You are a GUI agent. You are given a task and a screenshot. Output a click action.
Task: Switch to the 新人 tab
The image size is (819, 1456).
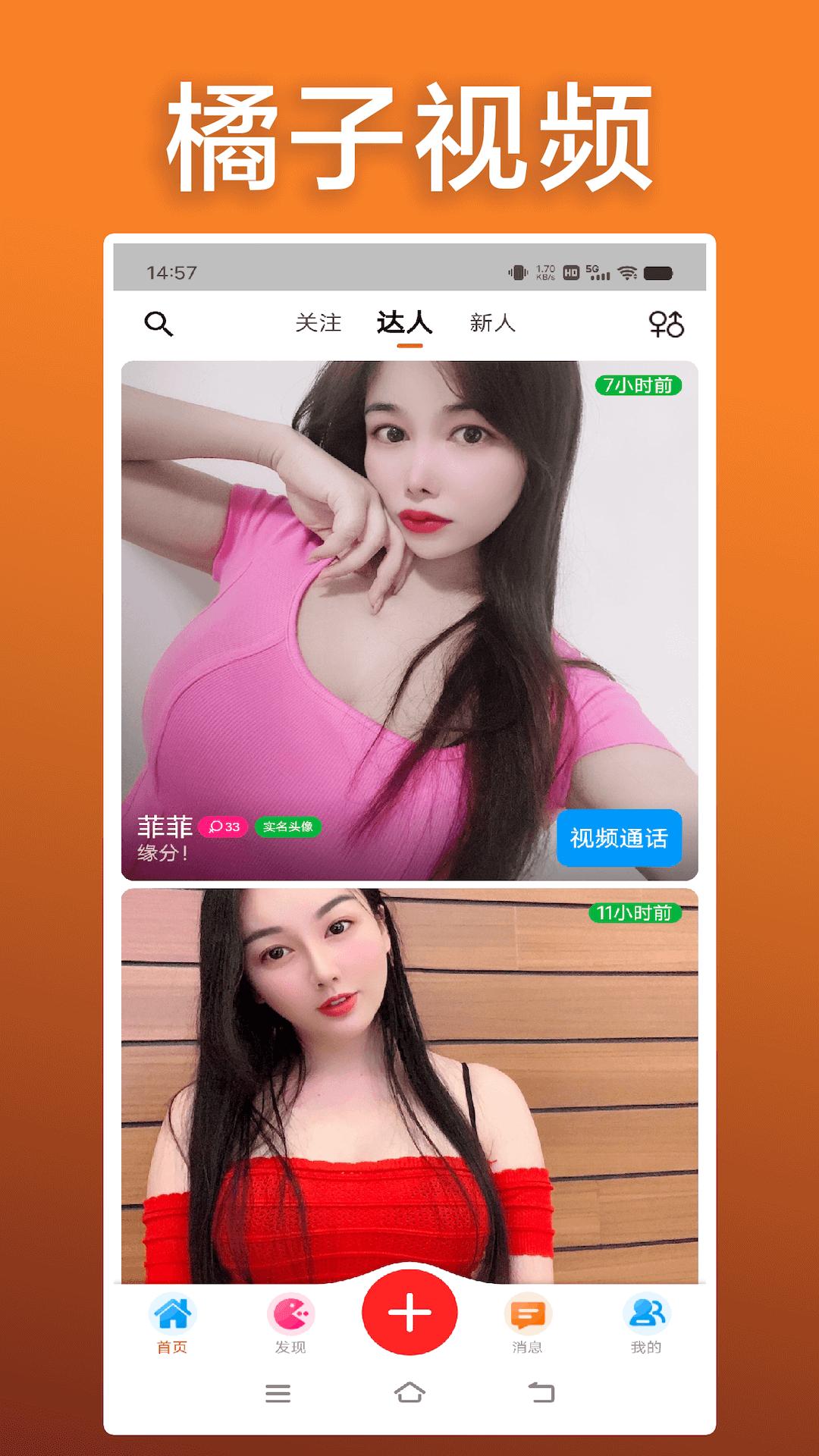pyautogui.click(x=491, y=322)
